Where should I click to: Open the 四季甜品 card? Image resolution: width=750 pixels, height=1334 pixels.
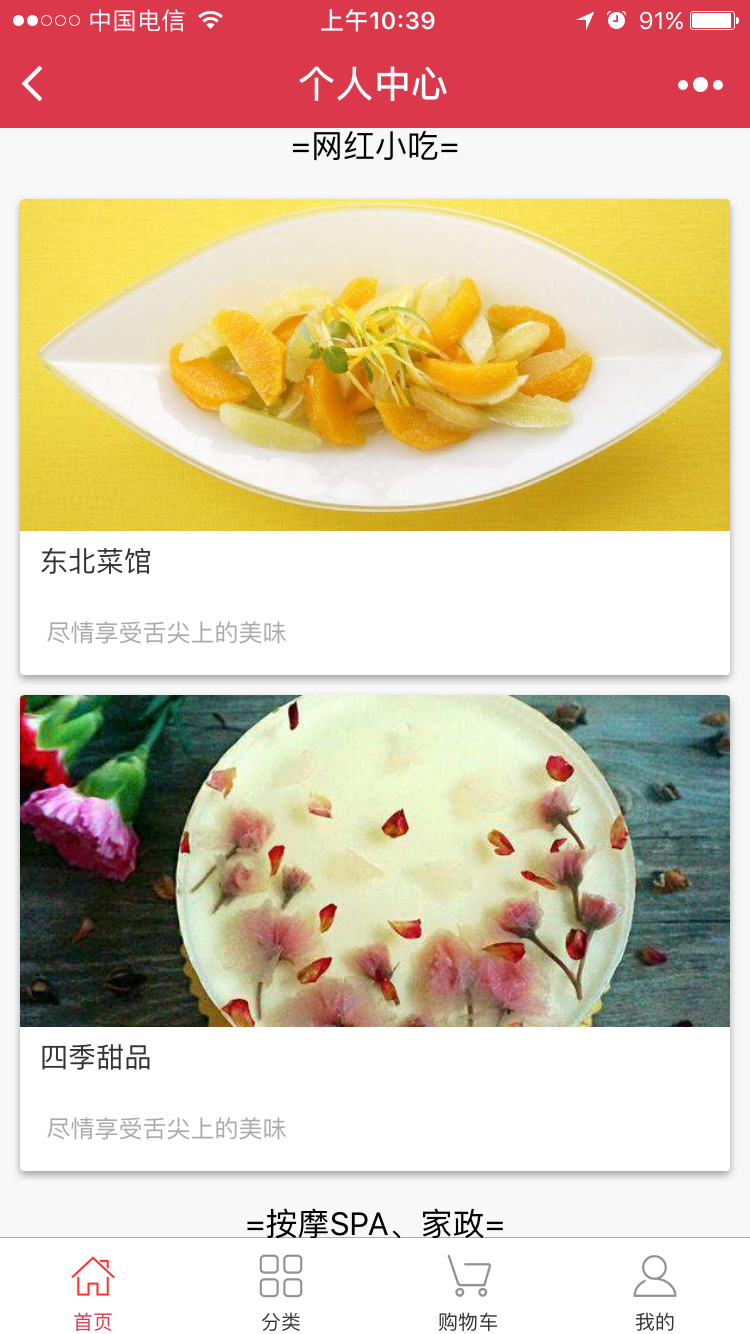click(x=375, y=933)
